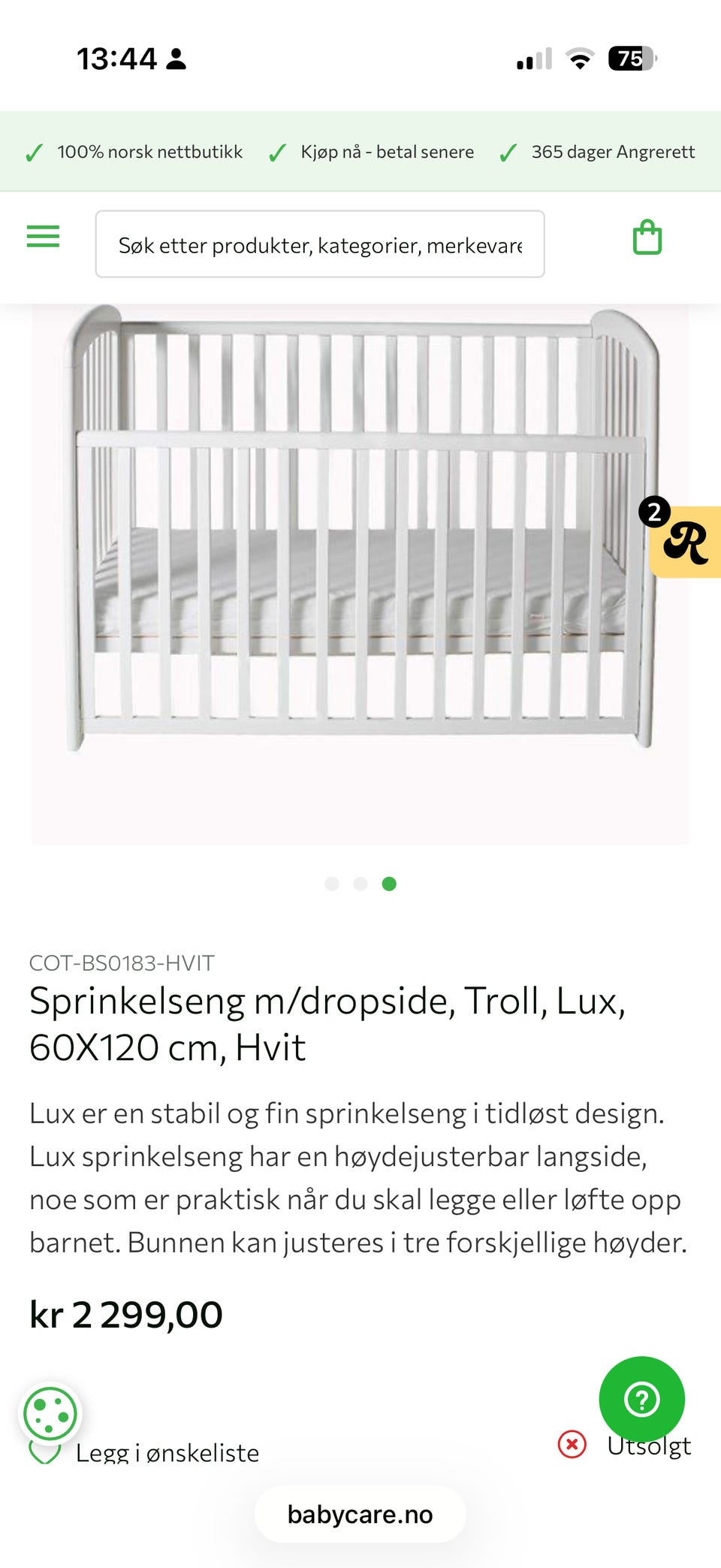Tap the profile icon in the status bar
The width and height of the screenshot is (721, 1568).
pyautogui.click(x=176, y=59)
